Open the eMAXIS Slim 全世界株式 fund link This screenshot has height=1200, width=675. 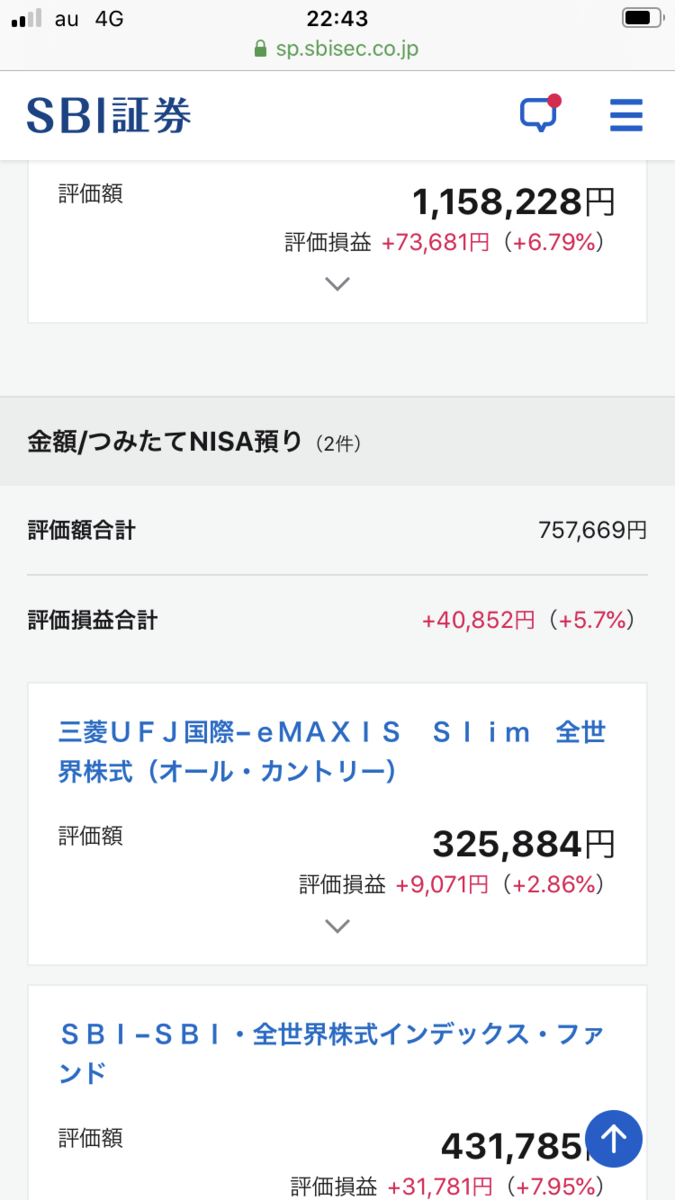coord(332,752)
